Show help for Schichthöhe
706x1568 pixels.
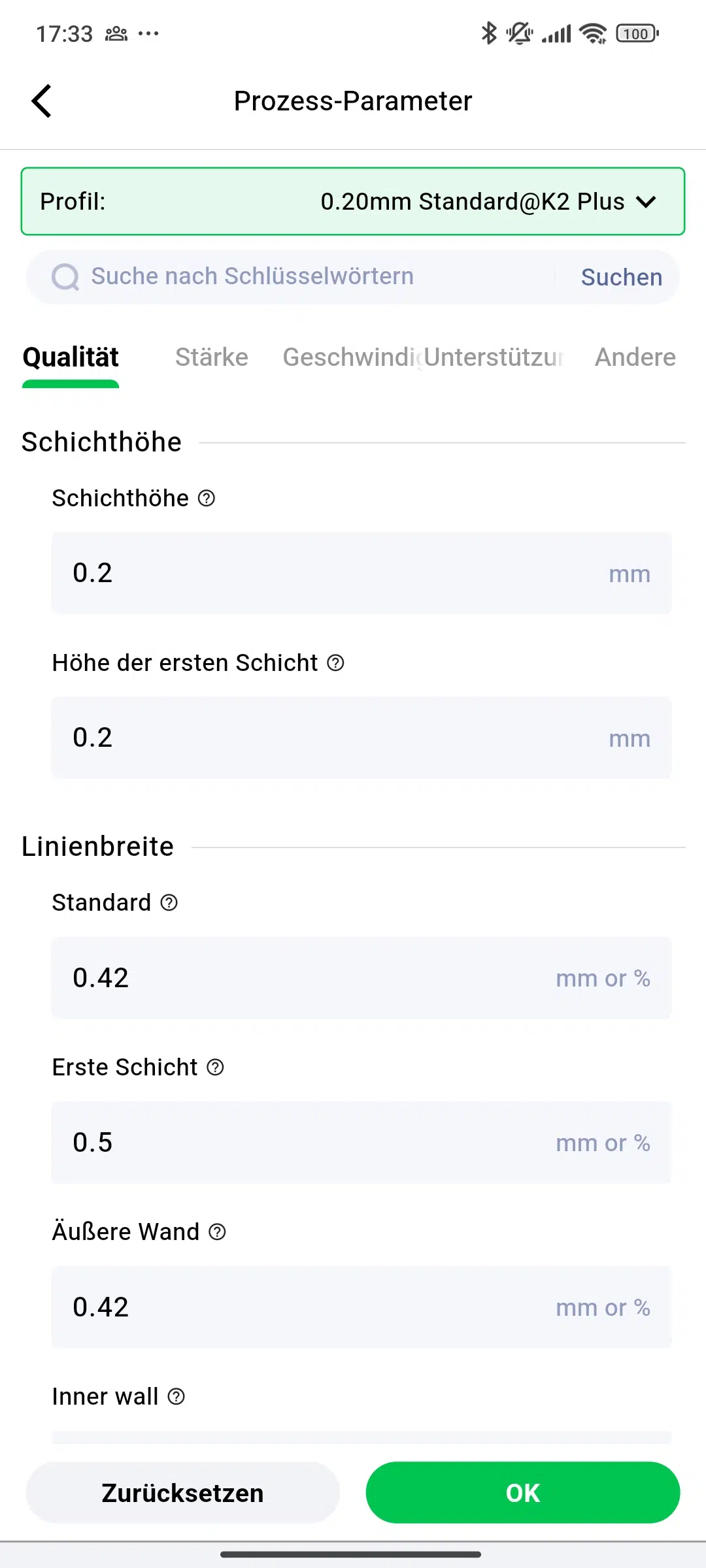point(207,498)
